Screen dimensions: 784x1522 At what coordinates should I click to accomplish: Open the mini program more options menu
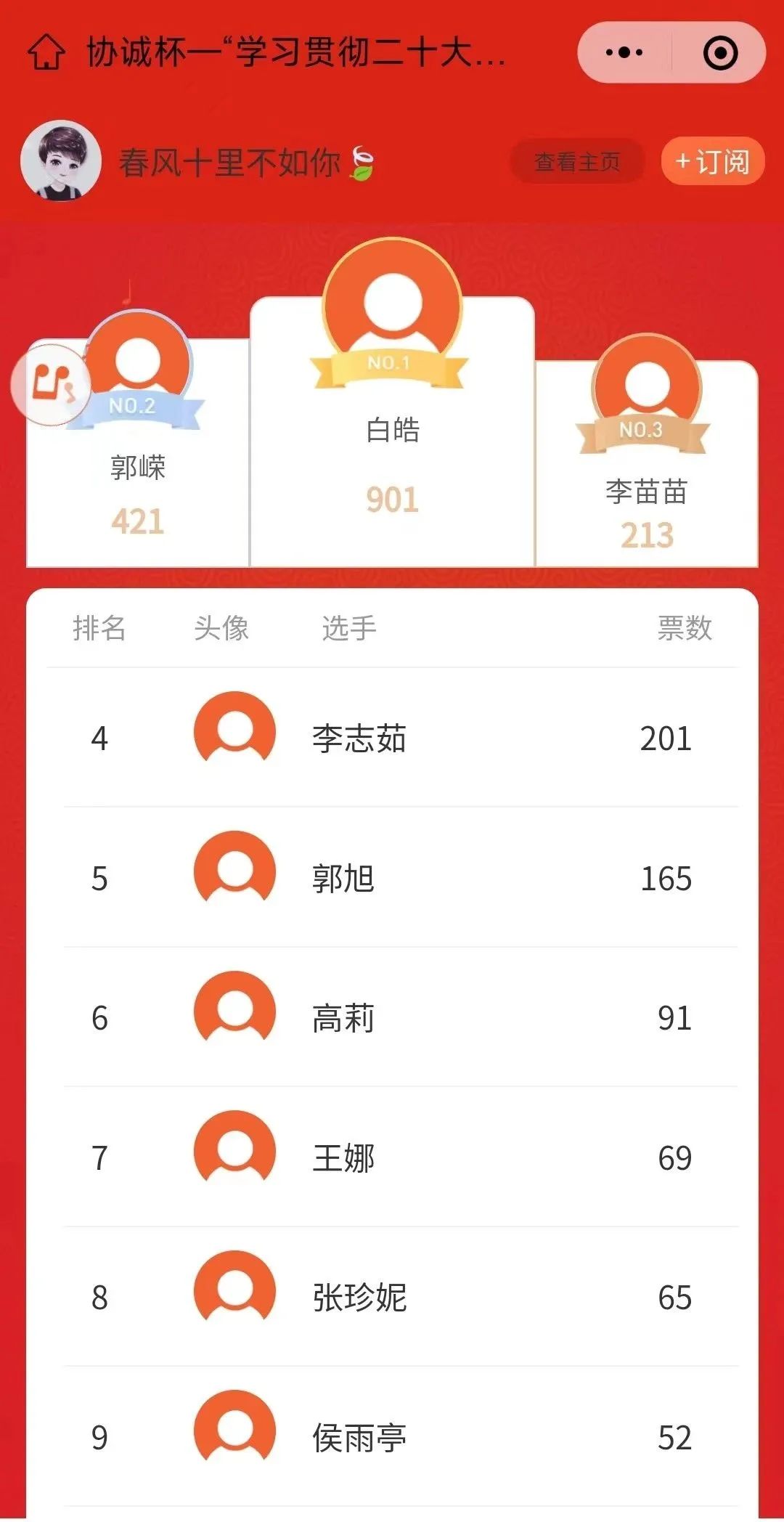click(624, 53)
